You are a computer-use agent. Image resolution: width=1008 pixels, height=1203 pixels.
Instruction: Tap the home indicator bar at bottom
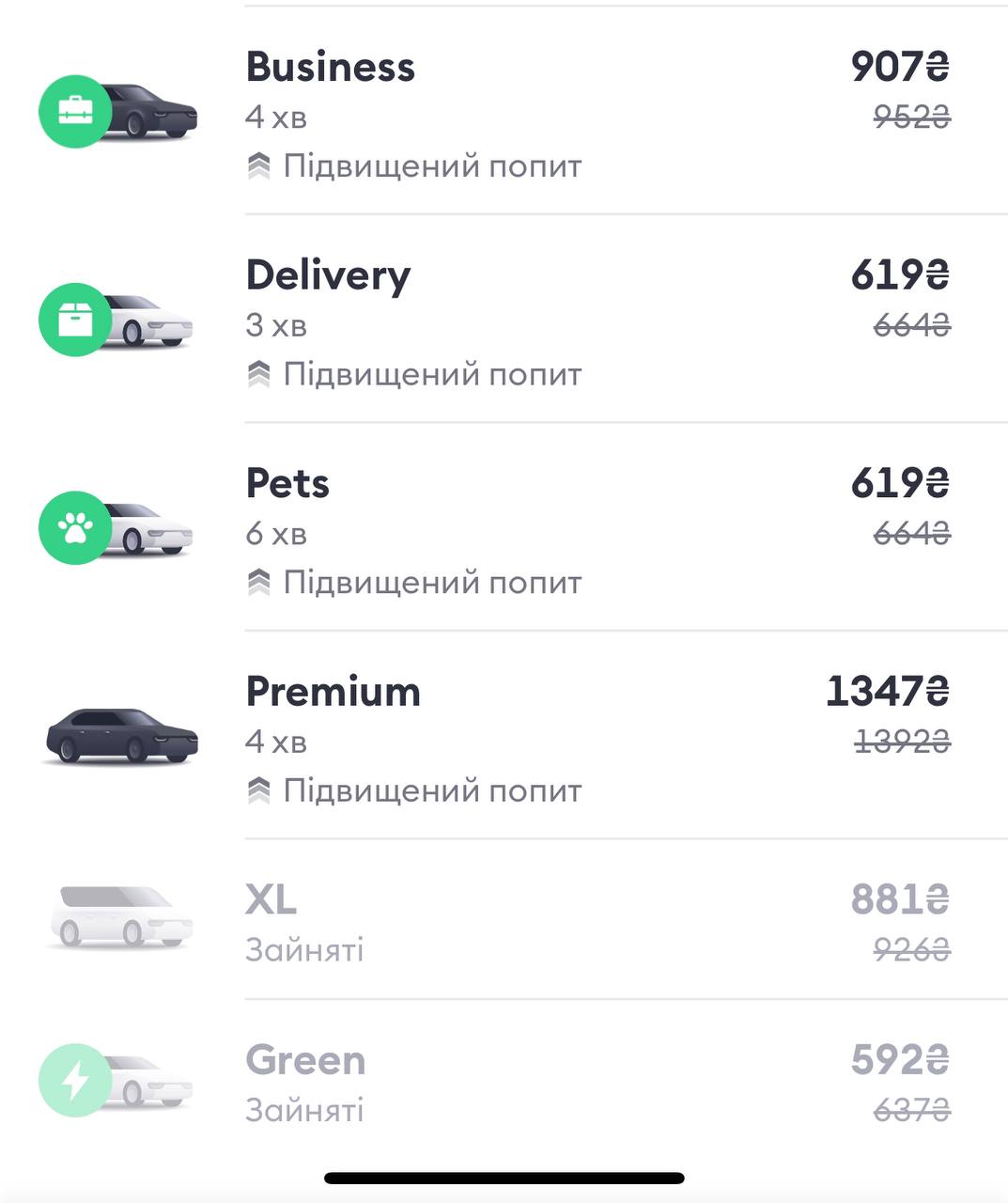pyautogui.click(x=504, y=1176)
